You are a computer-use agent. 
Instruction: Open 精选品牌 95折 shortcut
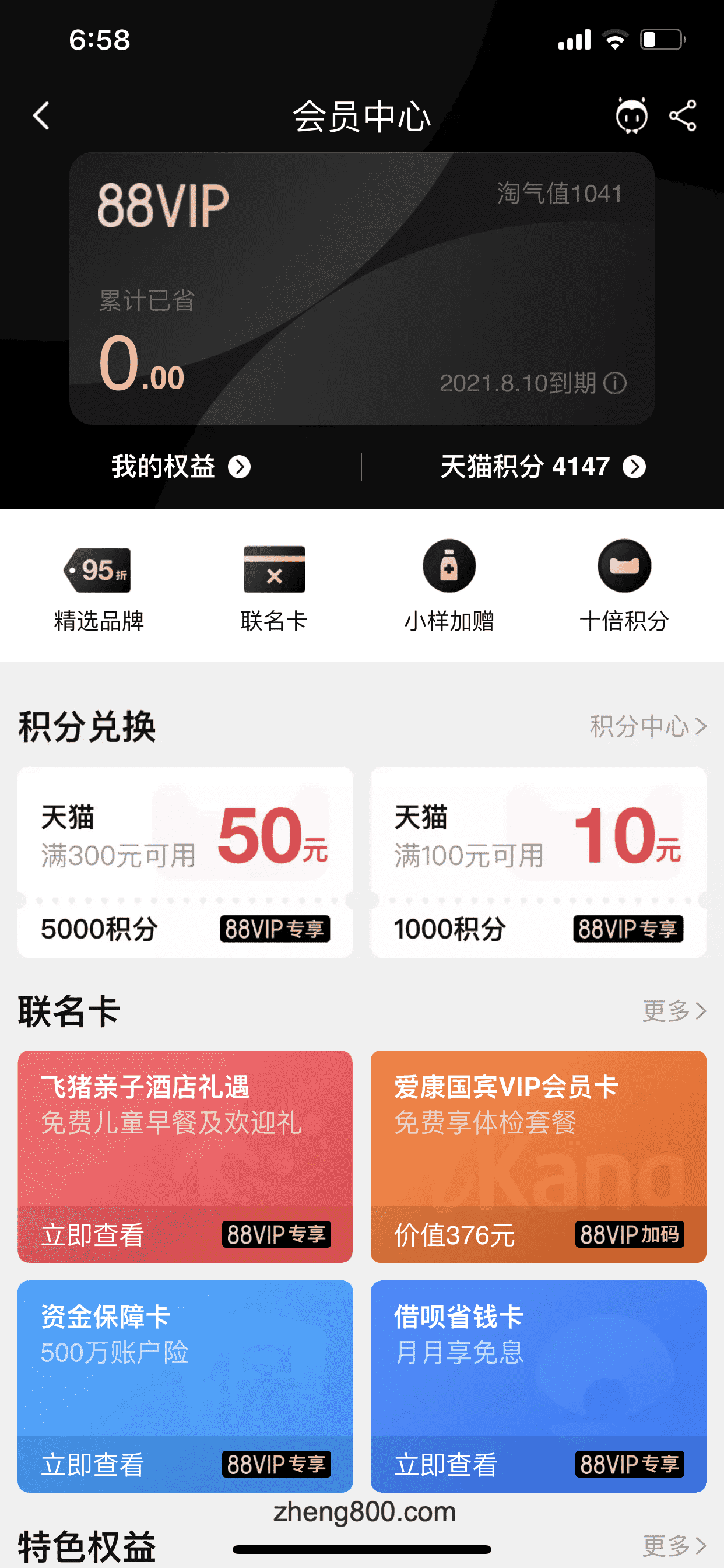[99, 586]
